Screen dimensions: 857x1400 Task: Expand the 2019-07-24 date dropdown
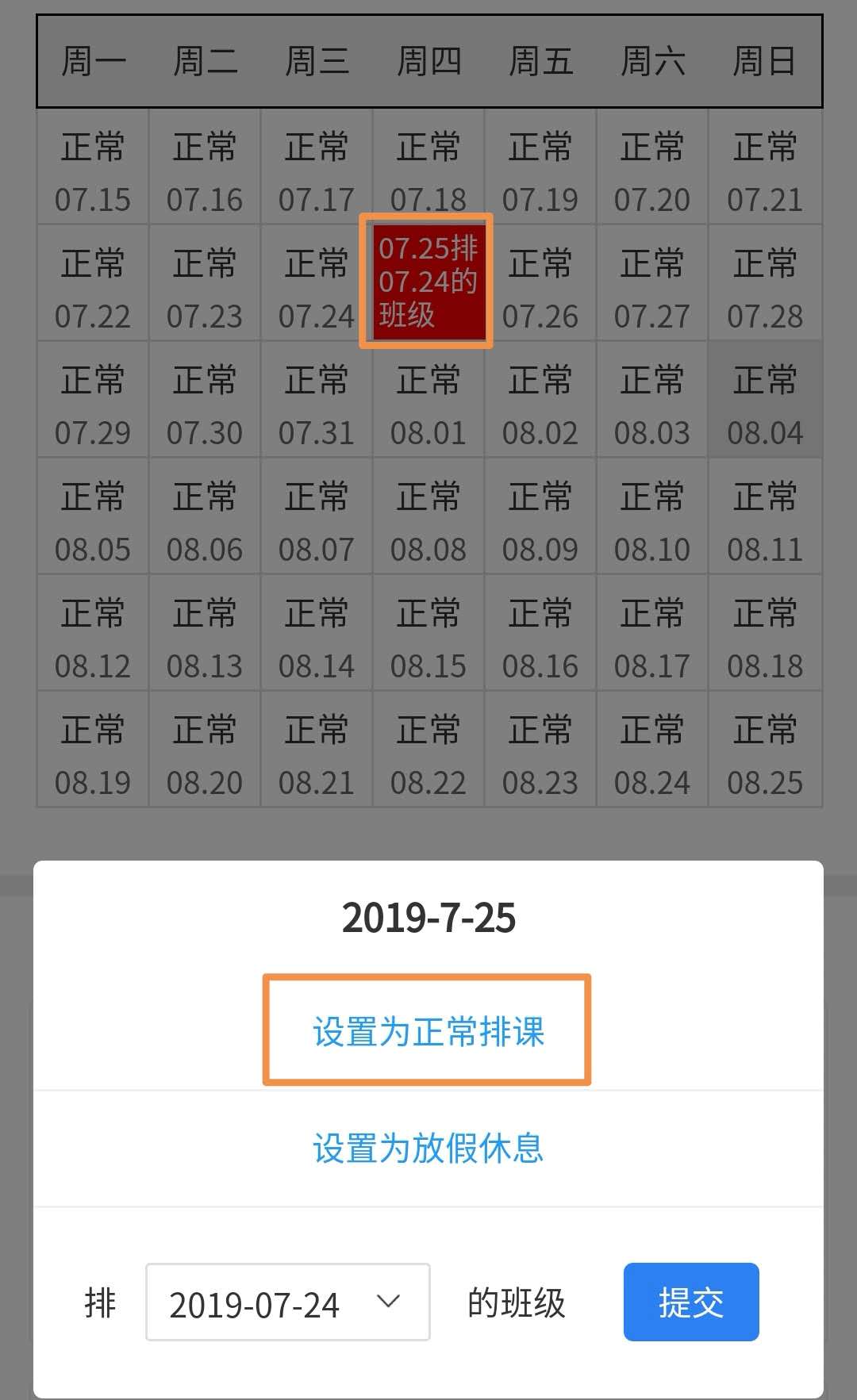[x=287, y=1302]
